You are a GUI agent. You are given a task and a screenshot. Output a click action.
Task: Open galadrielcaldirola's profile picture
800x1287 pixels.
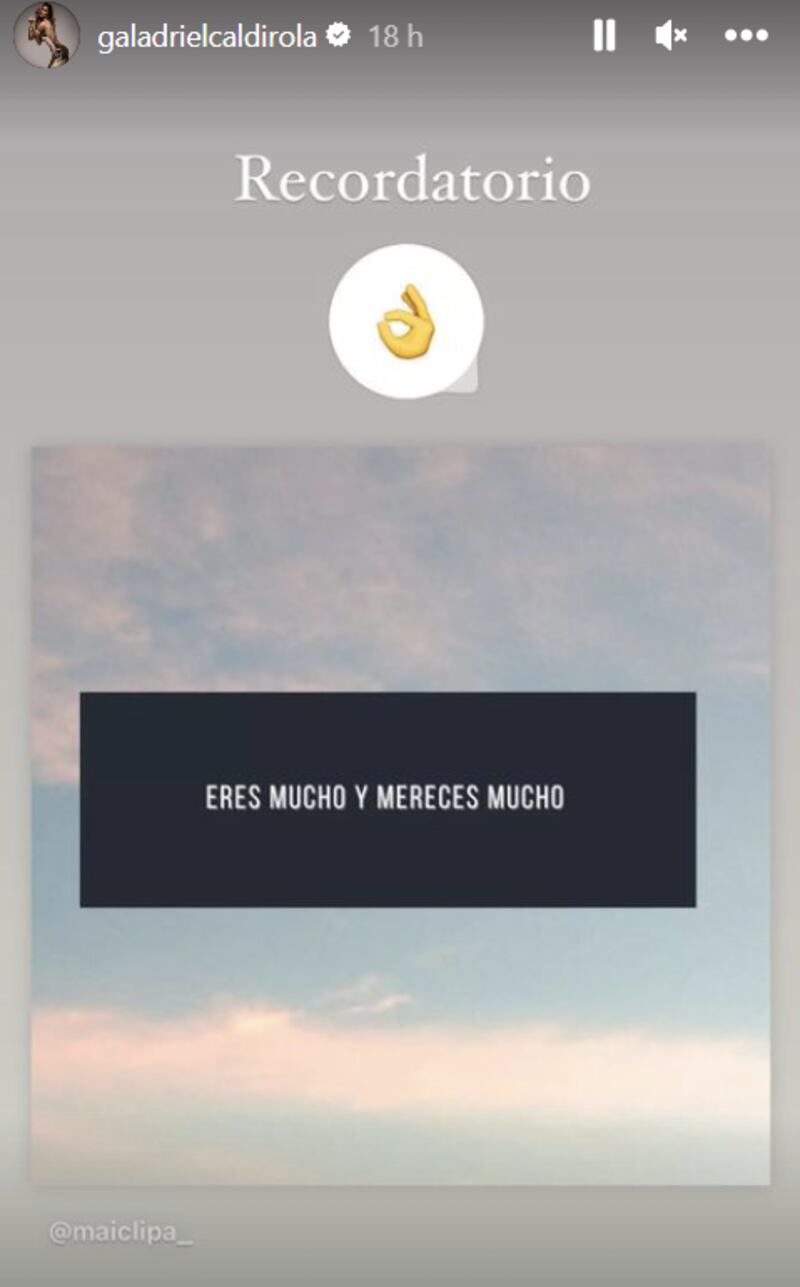pyautogui.click(x=46, y=35)
